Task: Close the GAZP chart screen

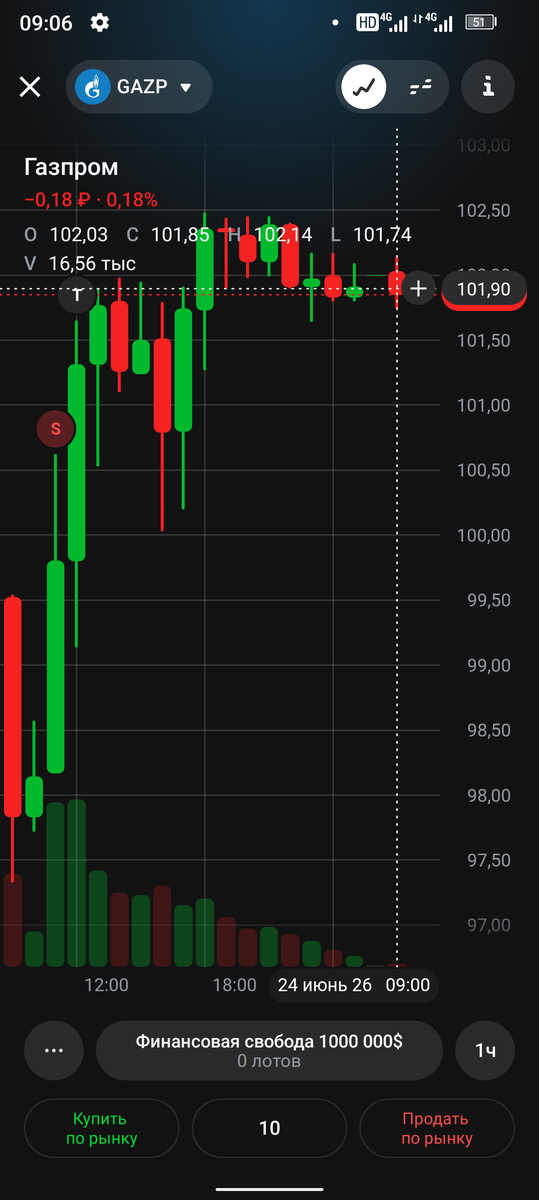Action: pos(30,87)
